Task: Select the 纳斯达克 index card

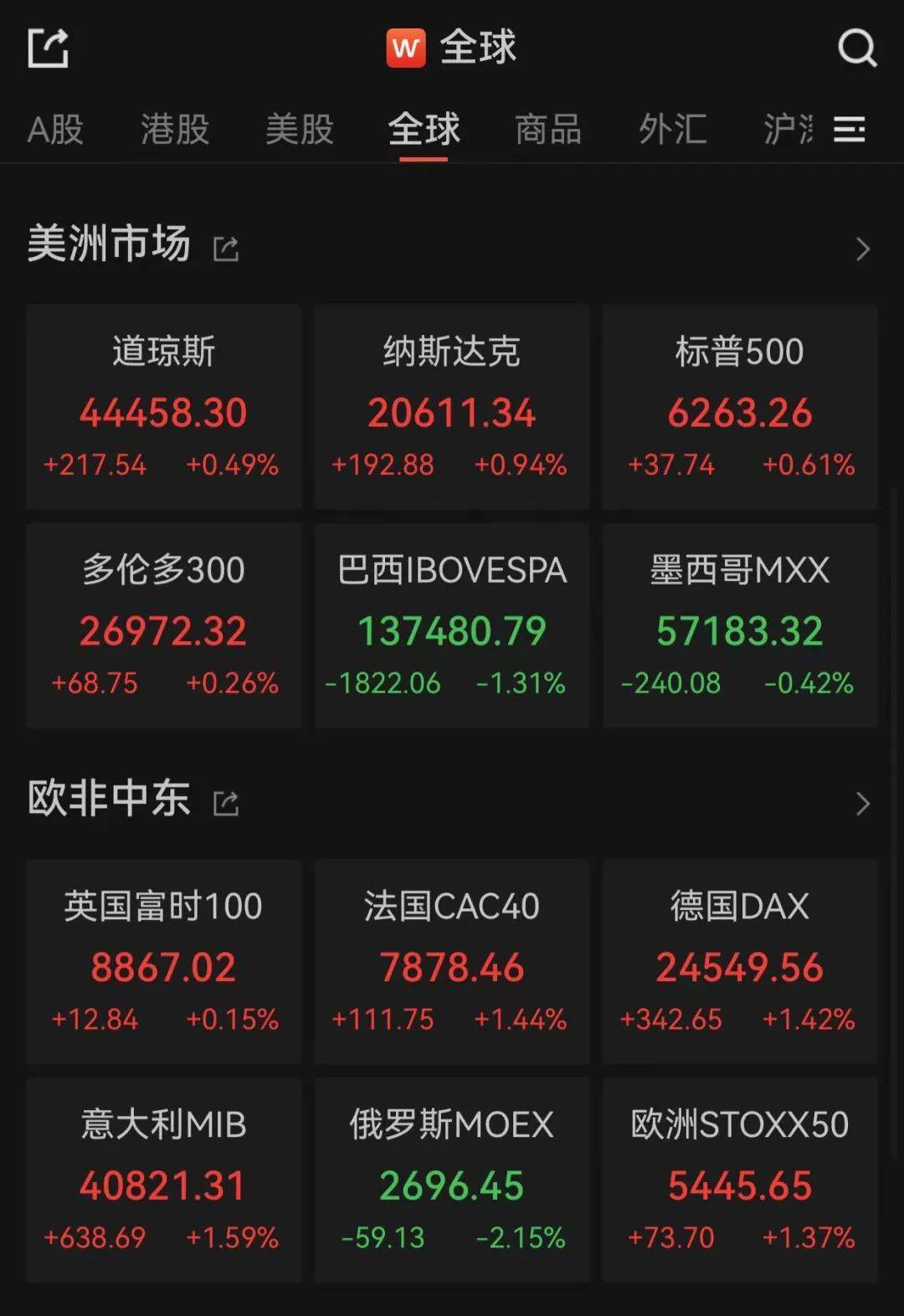Action: (x=452, y=406)
